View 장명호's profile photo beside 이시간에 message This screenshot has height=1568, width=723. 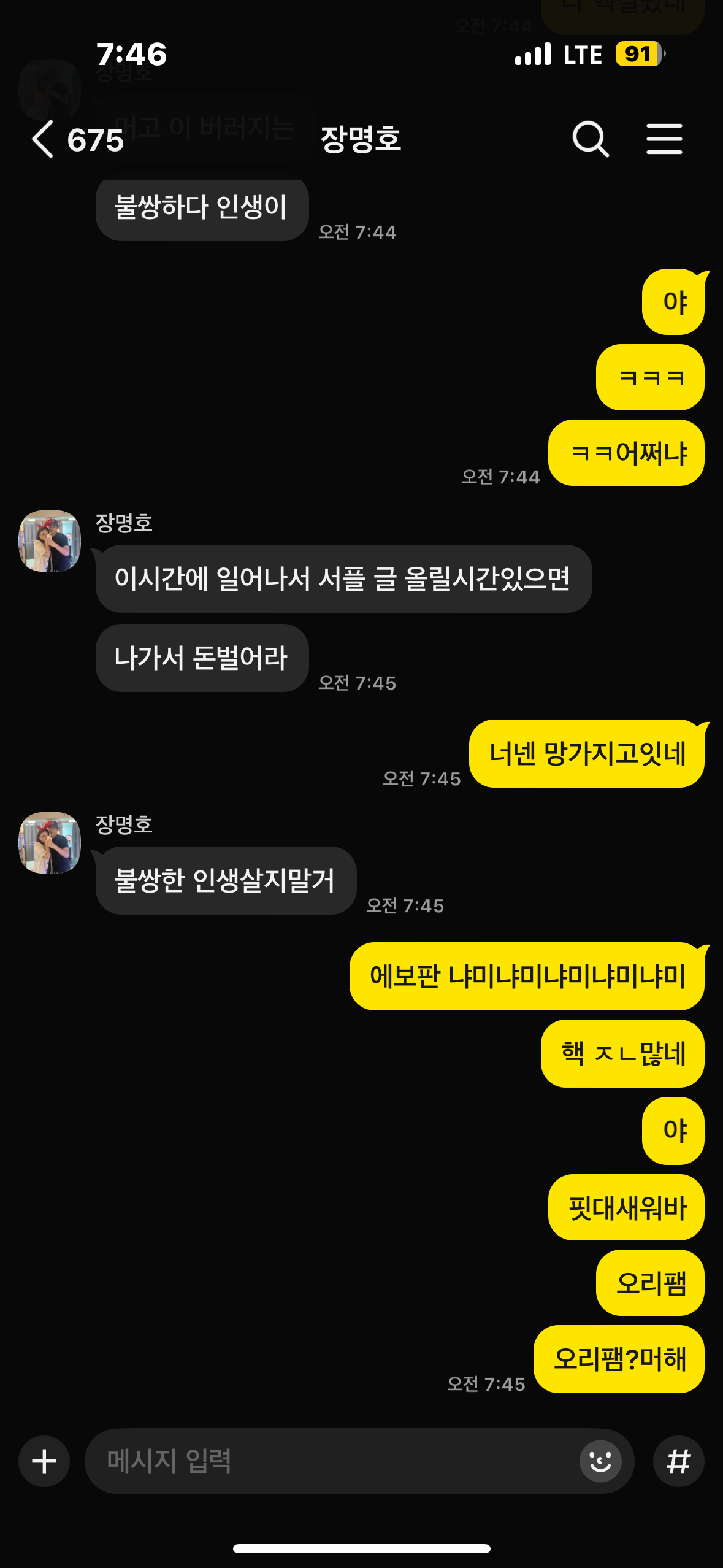[x=50, y=541]
